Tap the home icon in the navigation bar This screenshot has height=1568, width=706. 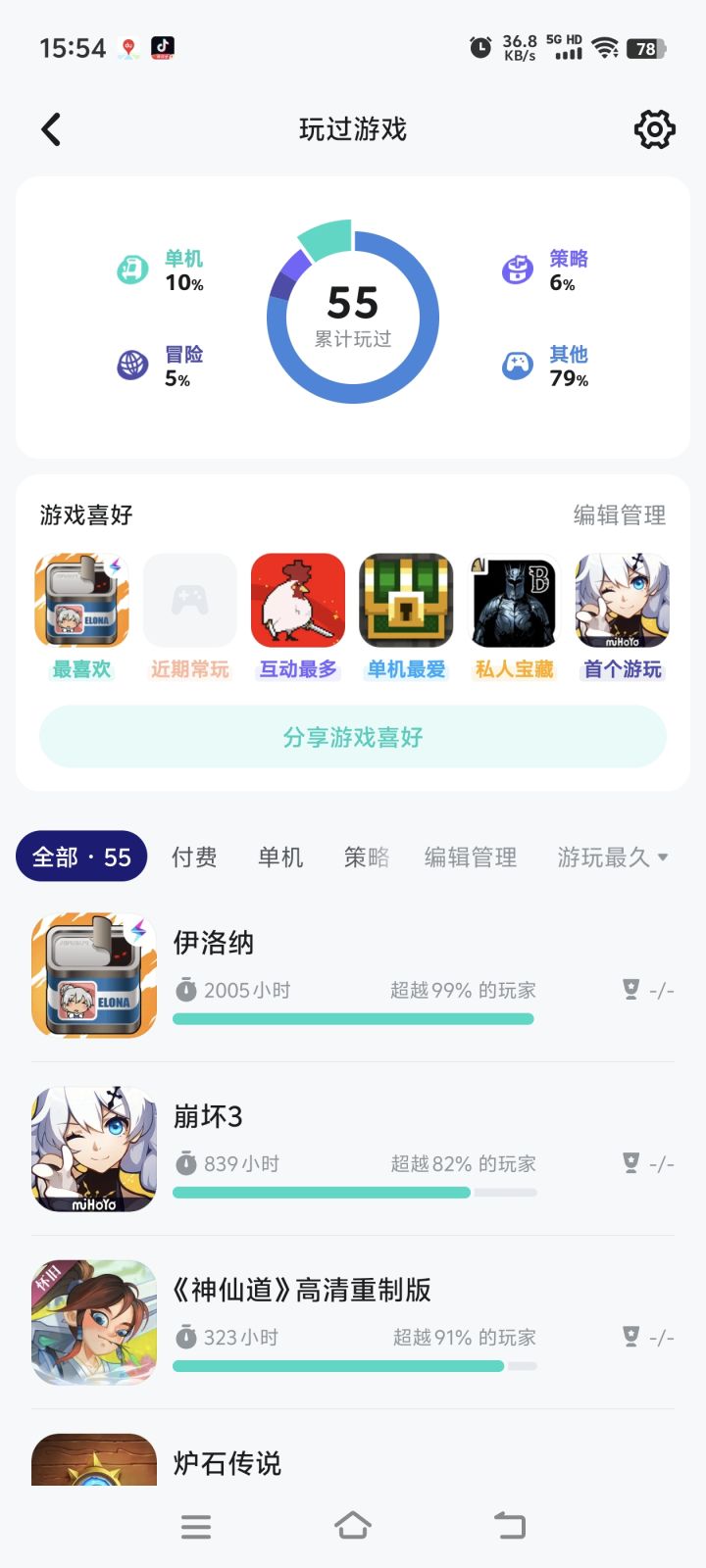353,1525
